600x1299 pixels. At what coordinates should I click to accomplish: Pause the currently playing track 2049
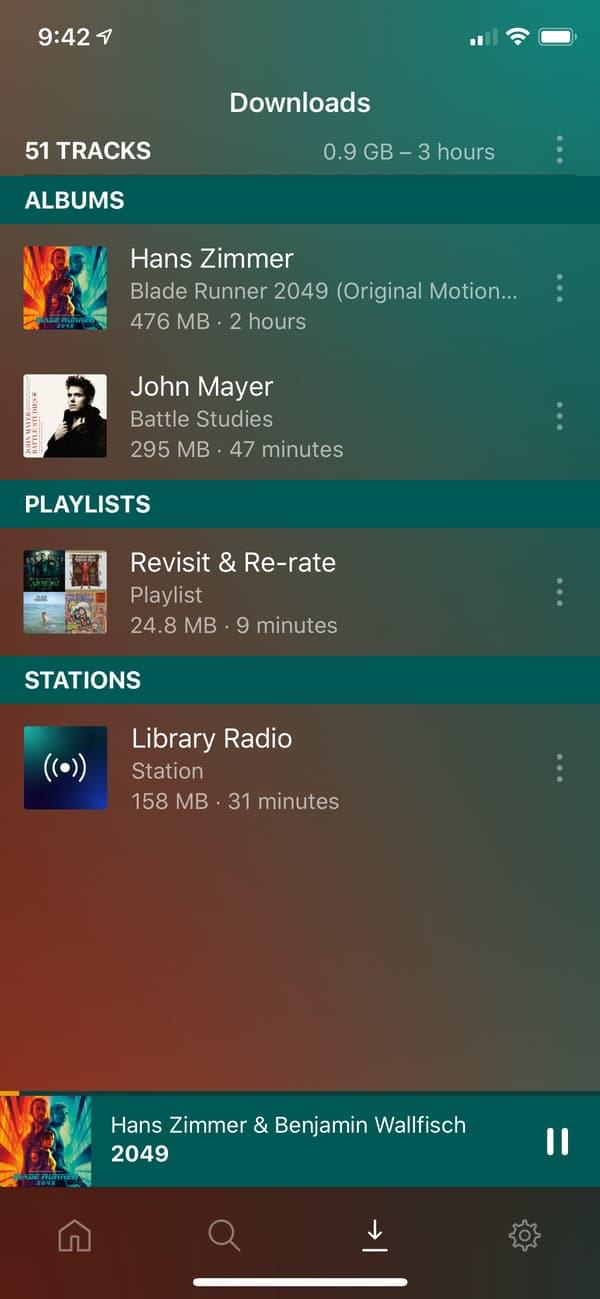click(557, 1141)
